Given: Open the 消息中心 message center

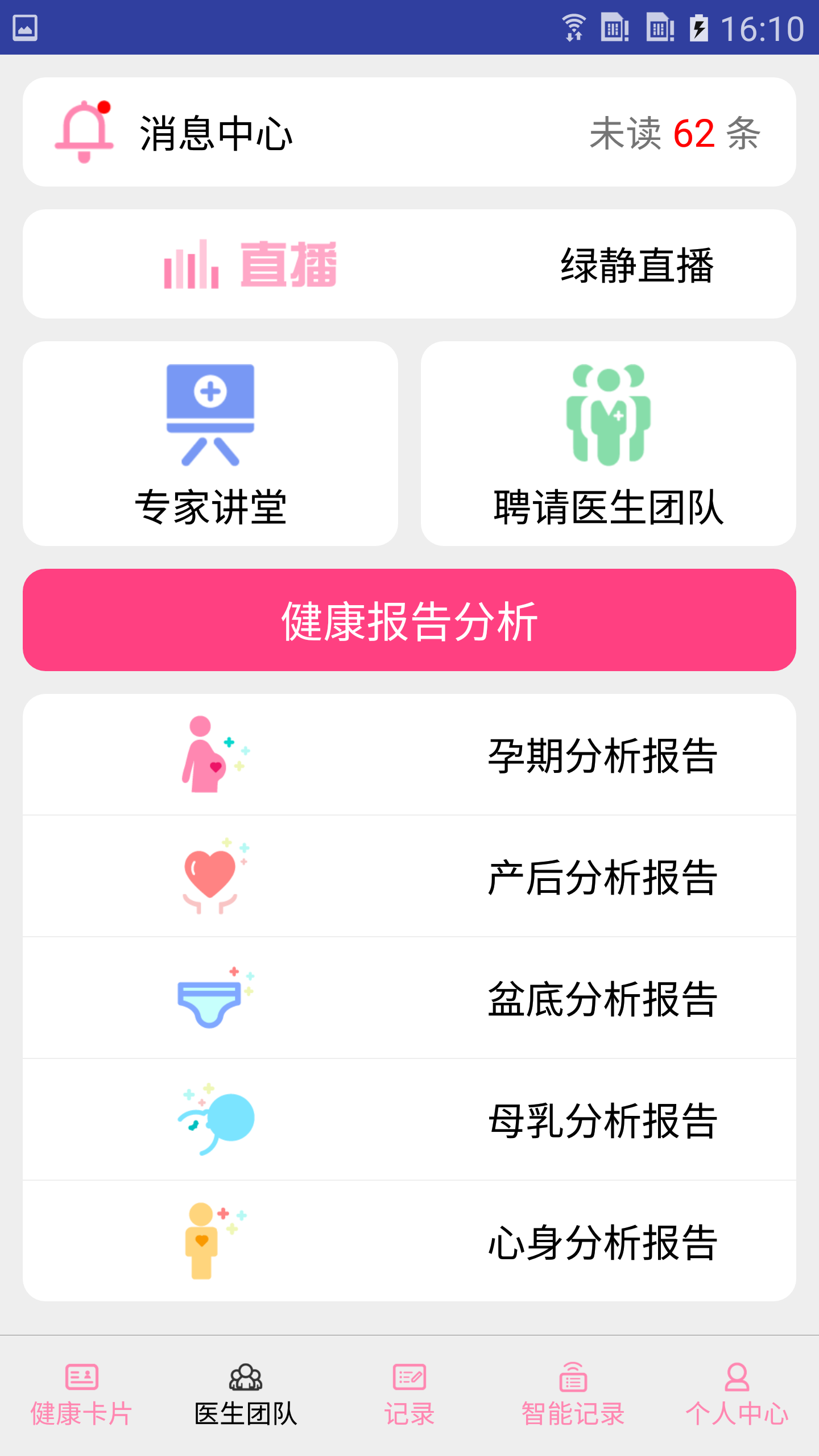Looking at the screenshot, I should [x=409, y=132].
